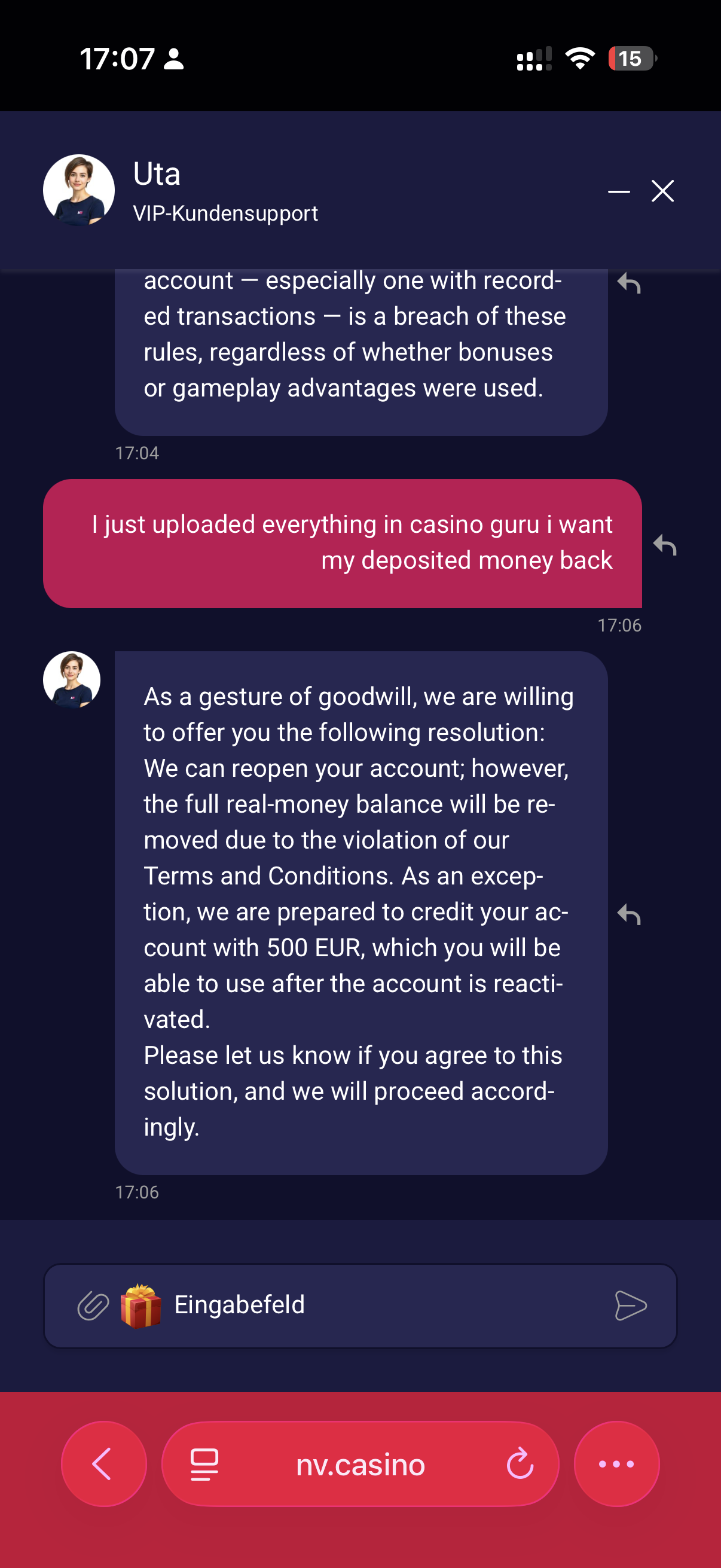Go back in the browser

coord(103,1463)
